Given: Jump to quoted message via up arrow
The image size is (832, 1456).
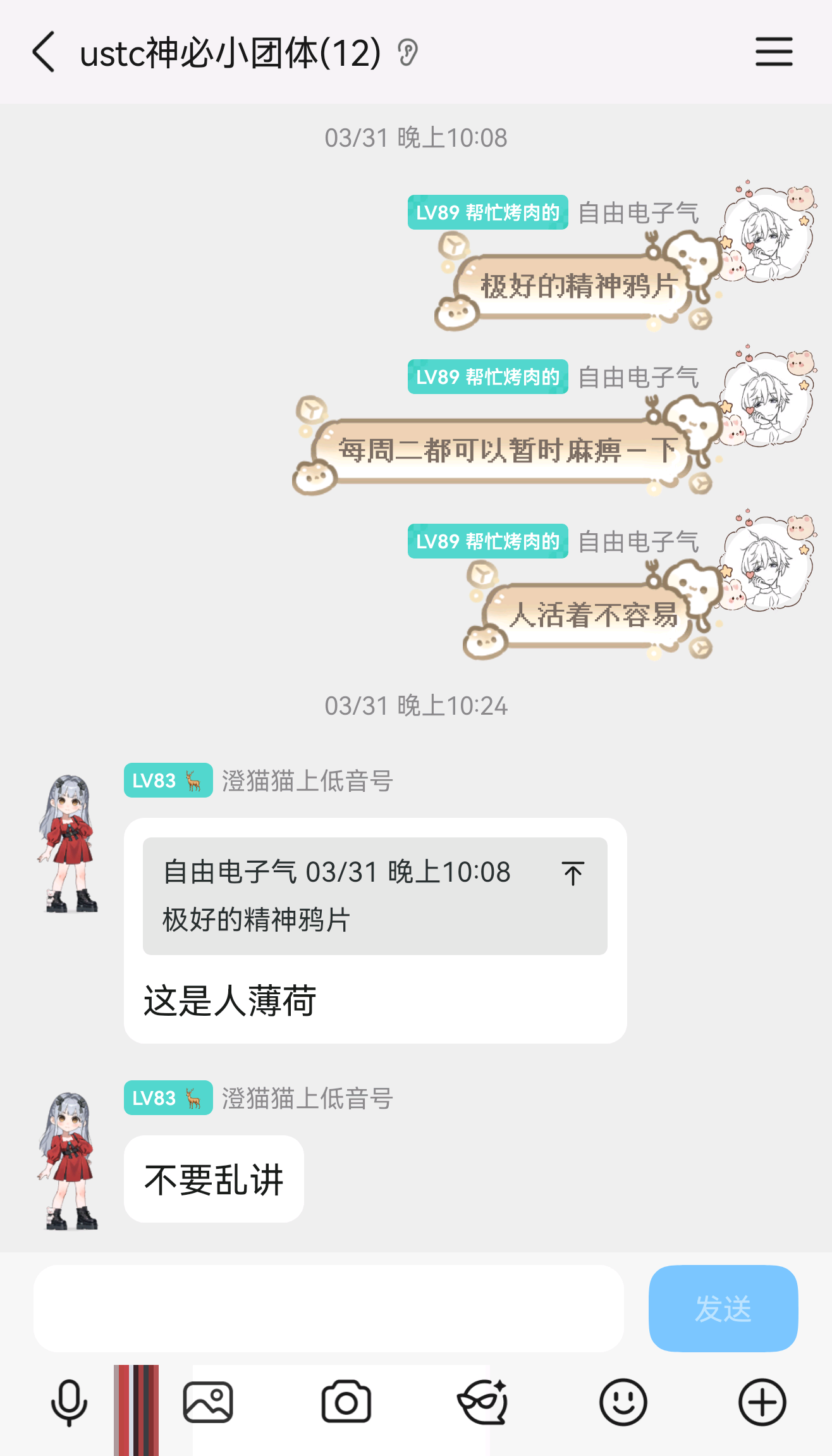Looking at the screenshot, I should tap(572, 873).
